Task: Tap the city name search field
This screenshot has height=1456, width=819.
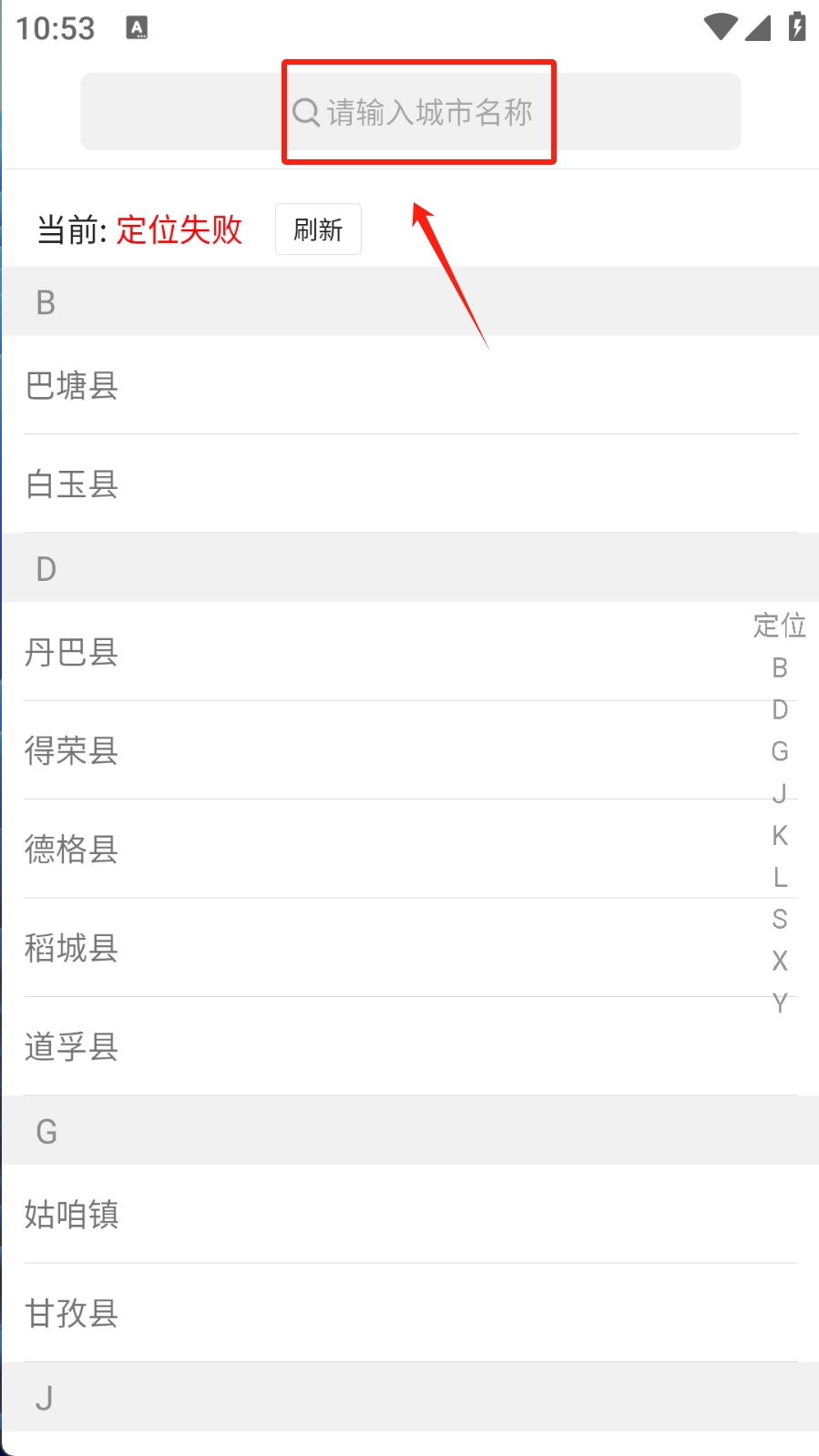Action: click(412, 112)
